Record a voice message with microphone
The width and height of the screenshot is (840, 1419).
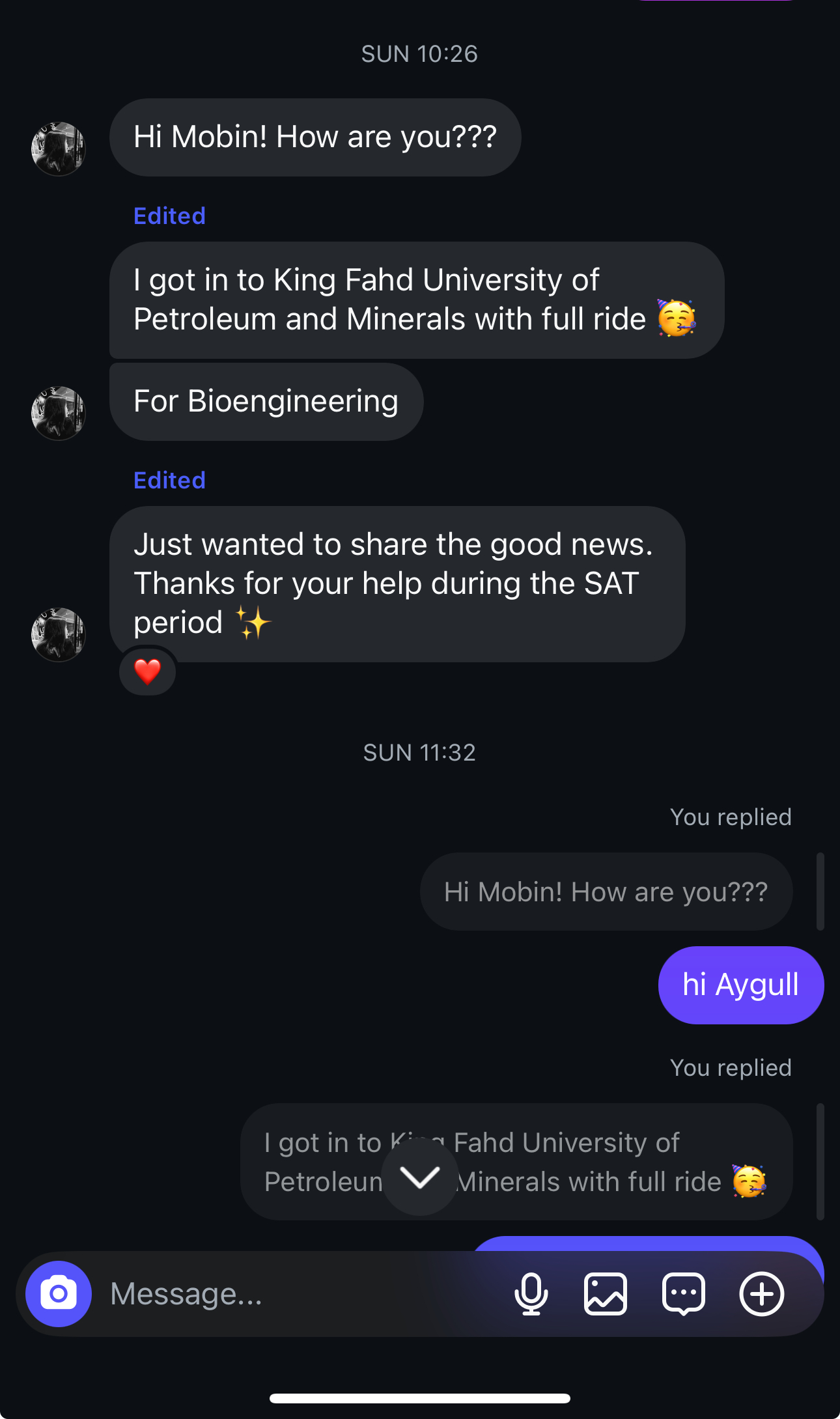tap(531, 1293)
